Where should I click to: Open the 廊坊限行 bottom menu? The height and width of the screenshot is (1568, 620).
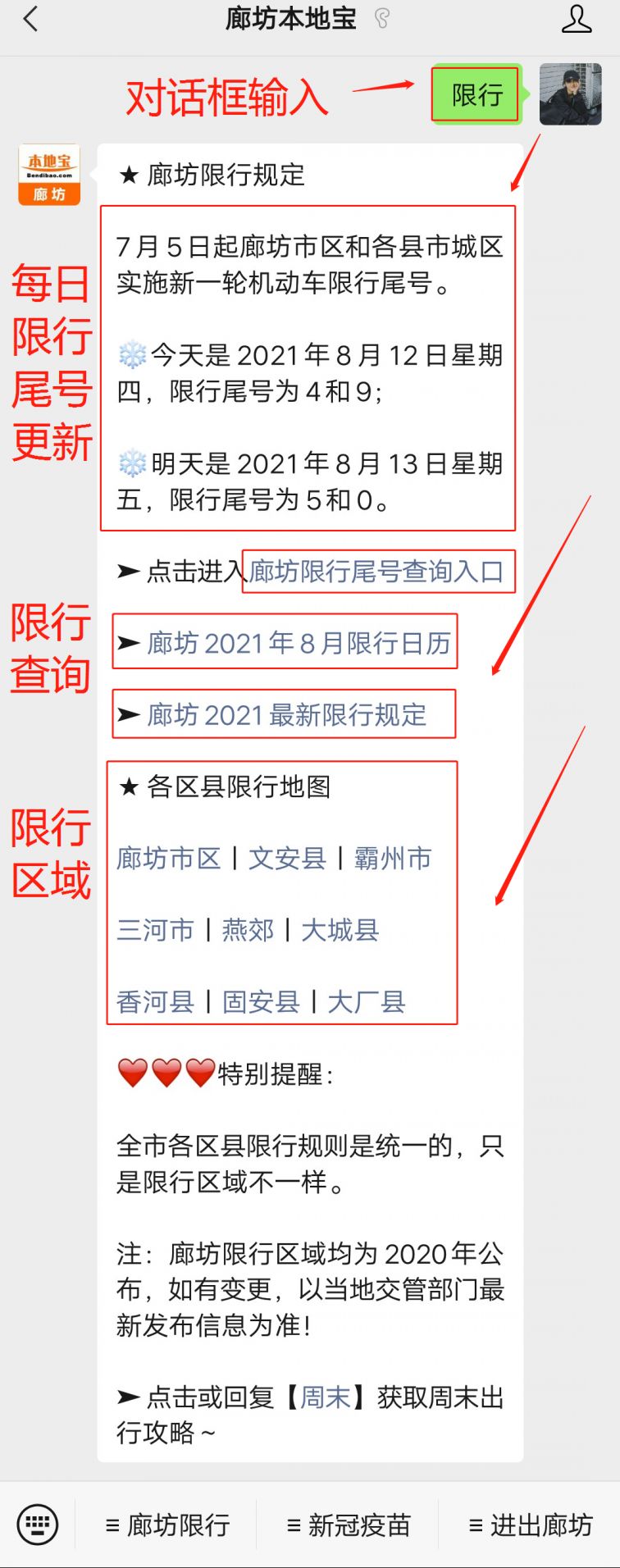point(167,1525)
